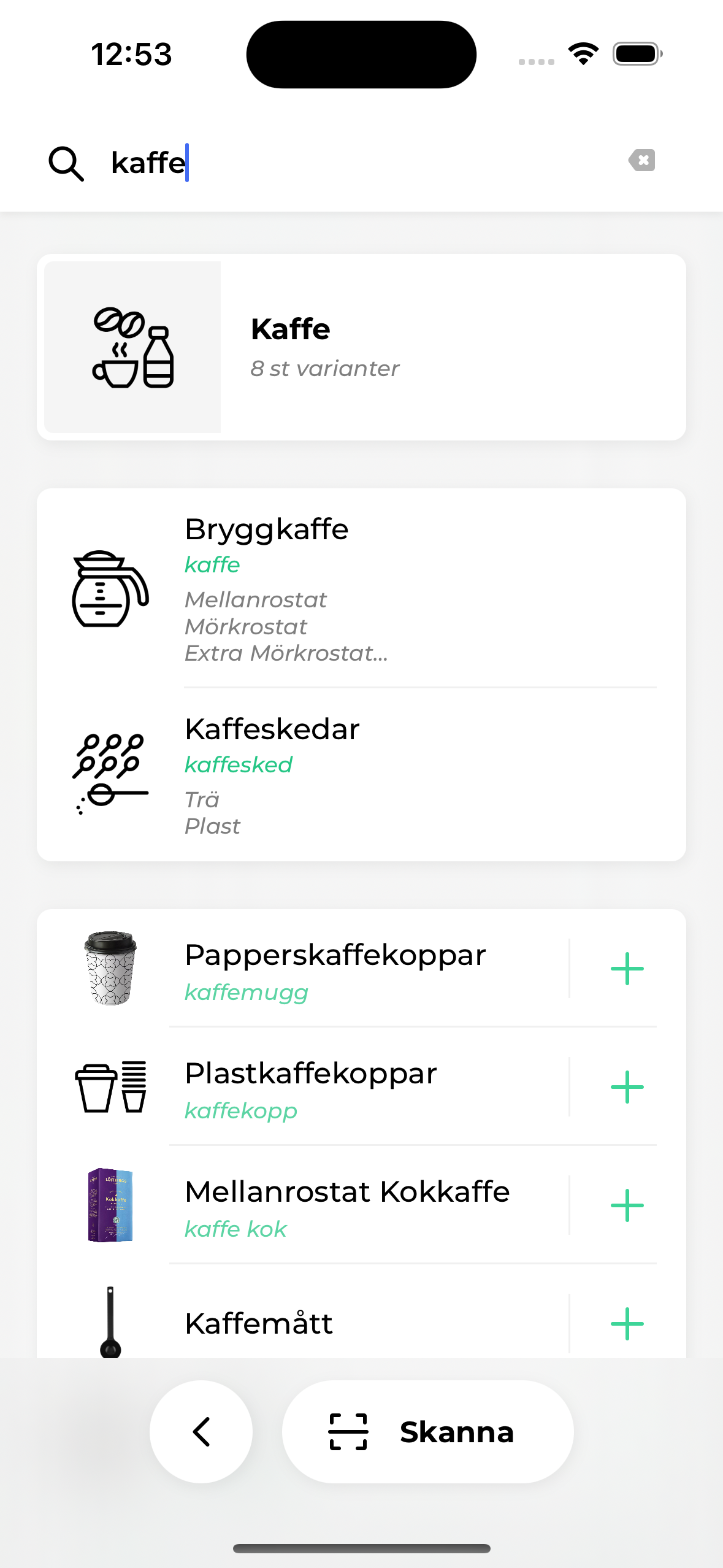The image size is (723, 1568).
Task: Click the clear search field icon
Action: [x=643, y=160]
